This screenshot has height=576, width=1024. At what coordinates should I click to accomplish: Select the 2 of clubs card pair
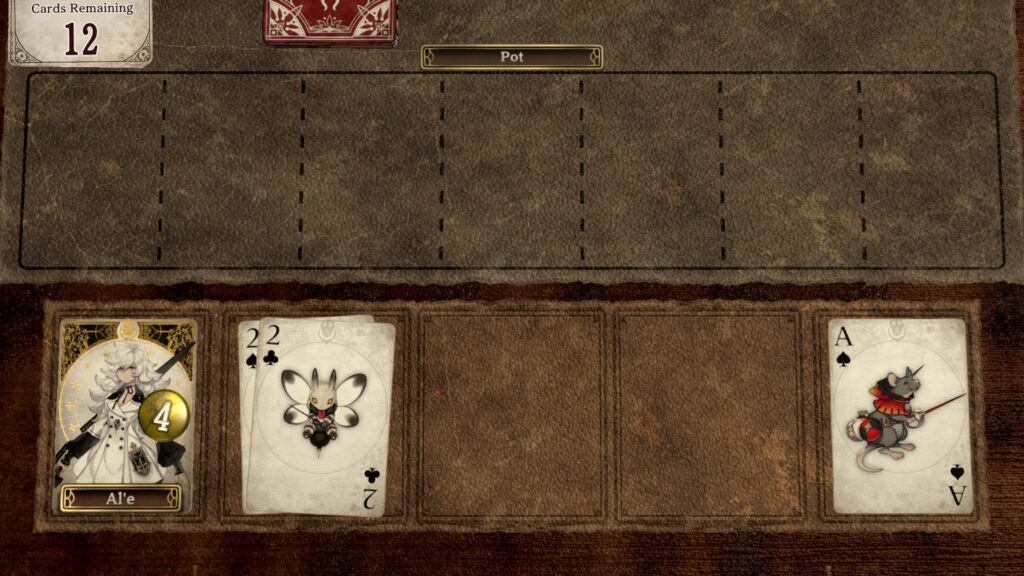click(318, 415)
